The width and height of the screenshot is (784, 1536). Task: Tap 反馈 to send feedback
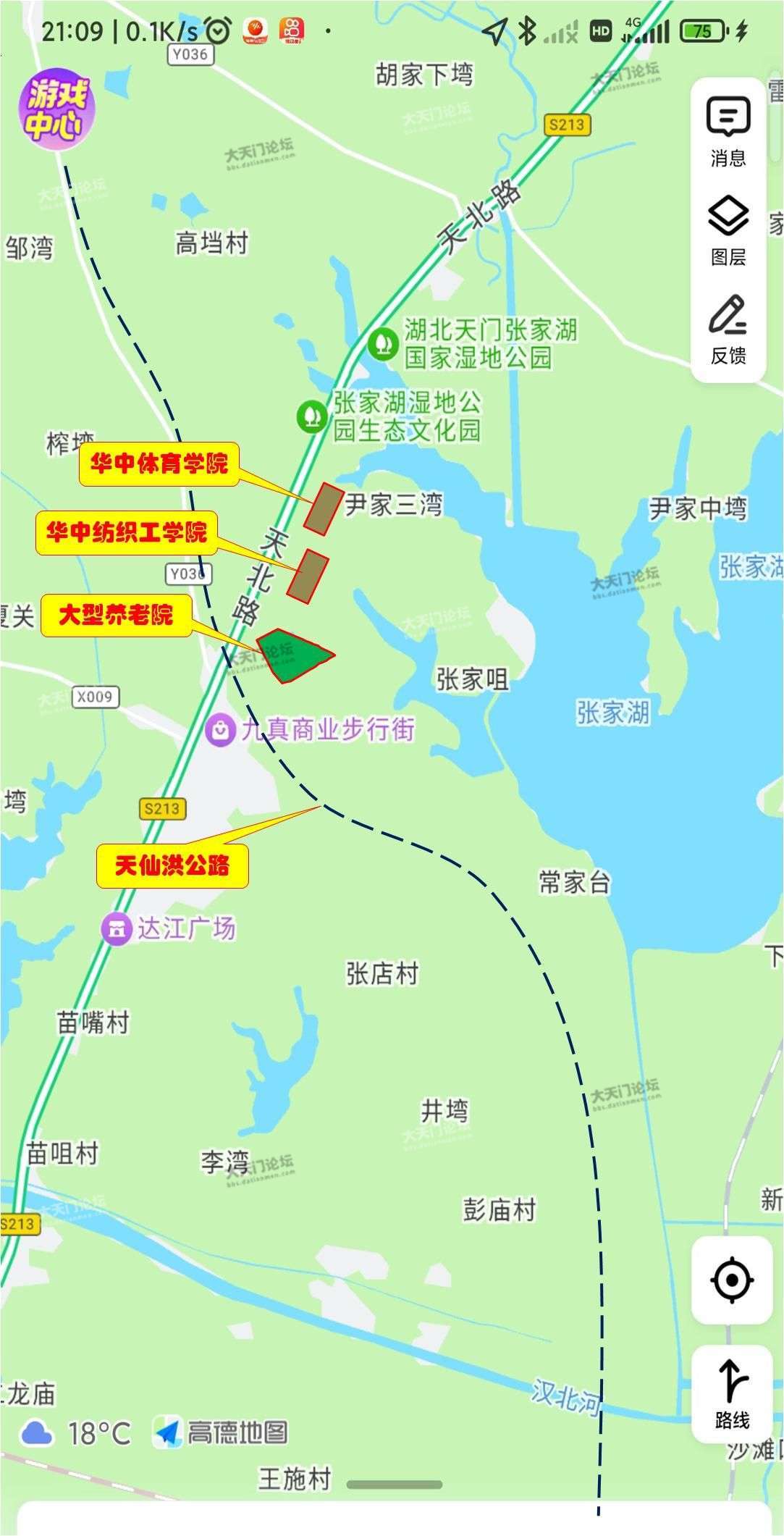point(728,331)
